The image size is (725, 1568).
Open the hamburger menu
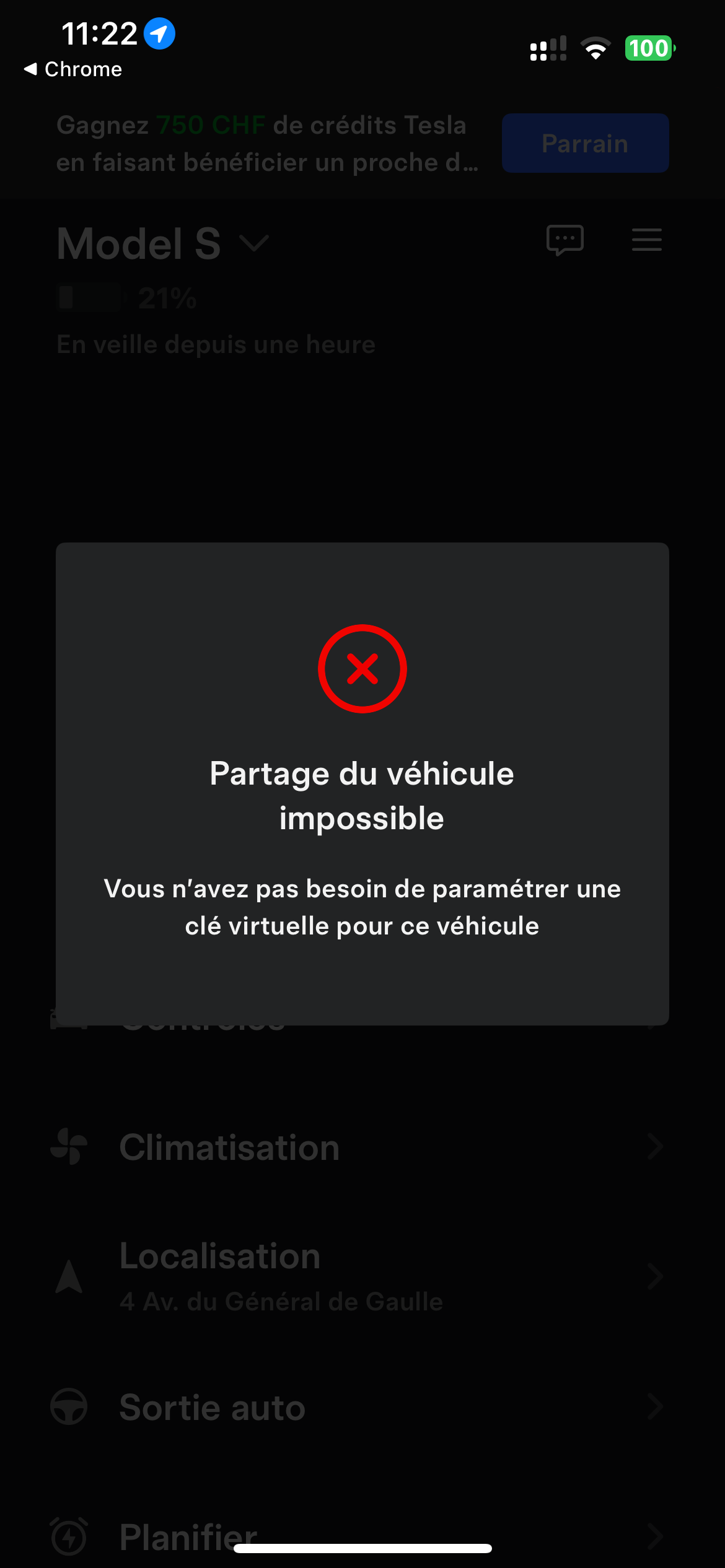coord(646,240)
